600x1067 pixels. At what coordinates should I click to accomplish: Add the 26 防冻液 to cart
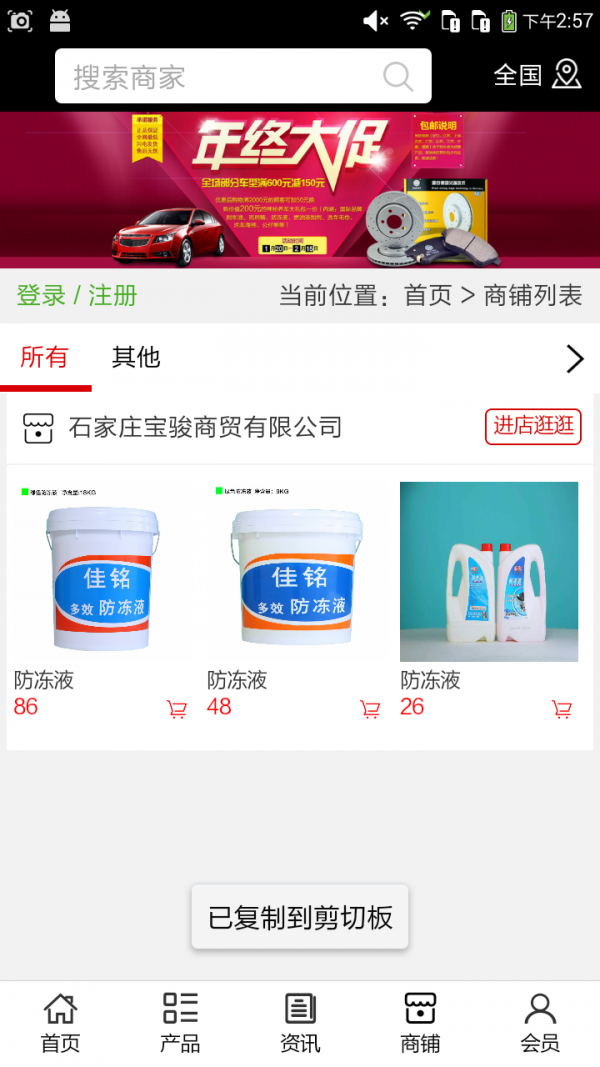point(562,709)
